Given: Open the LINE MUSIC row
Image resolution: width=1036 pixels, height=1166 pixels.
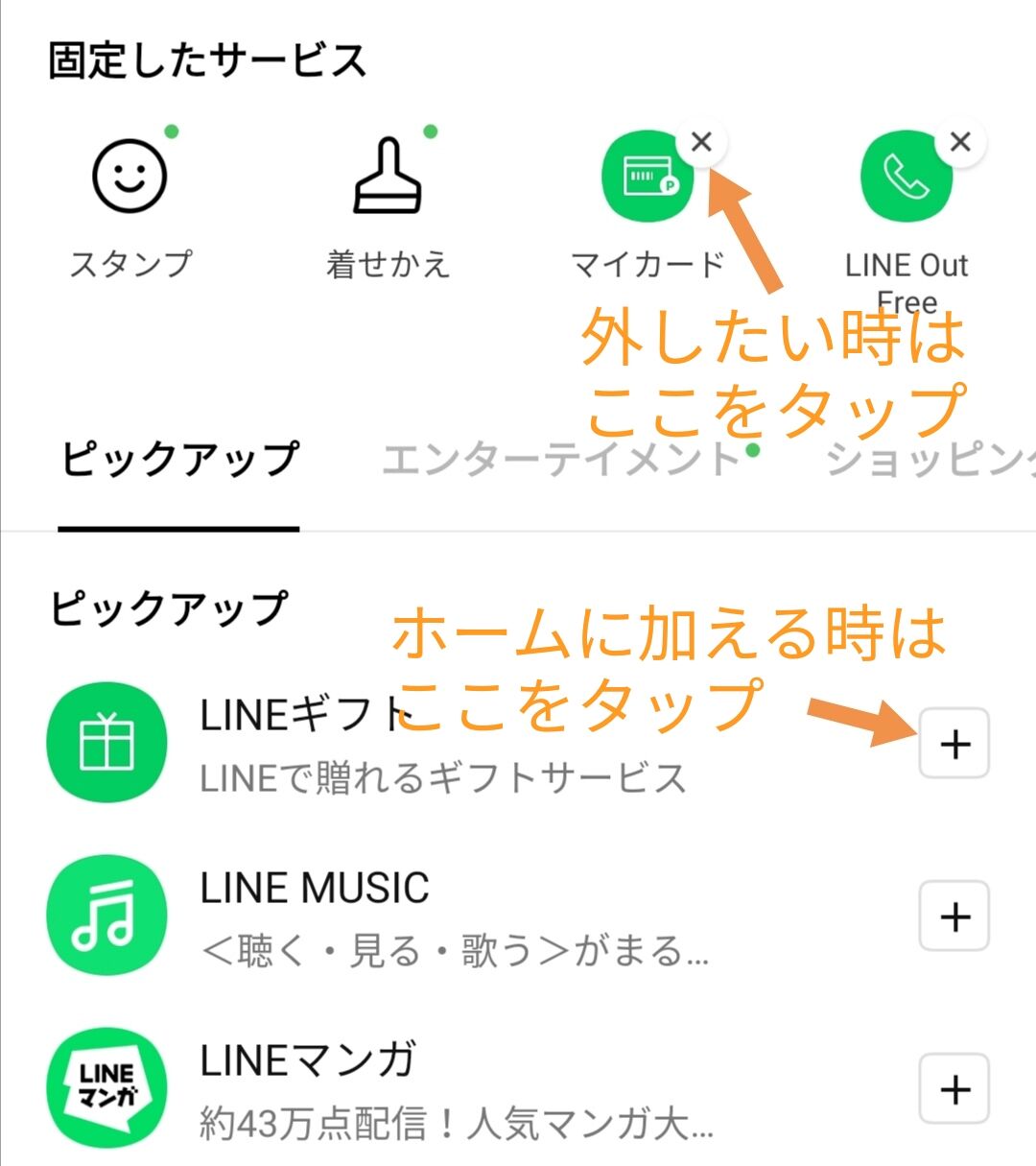Looking at the screenshot, I should (x=441, y=916).
